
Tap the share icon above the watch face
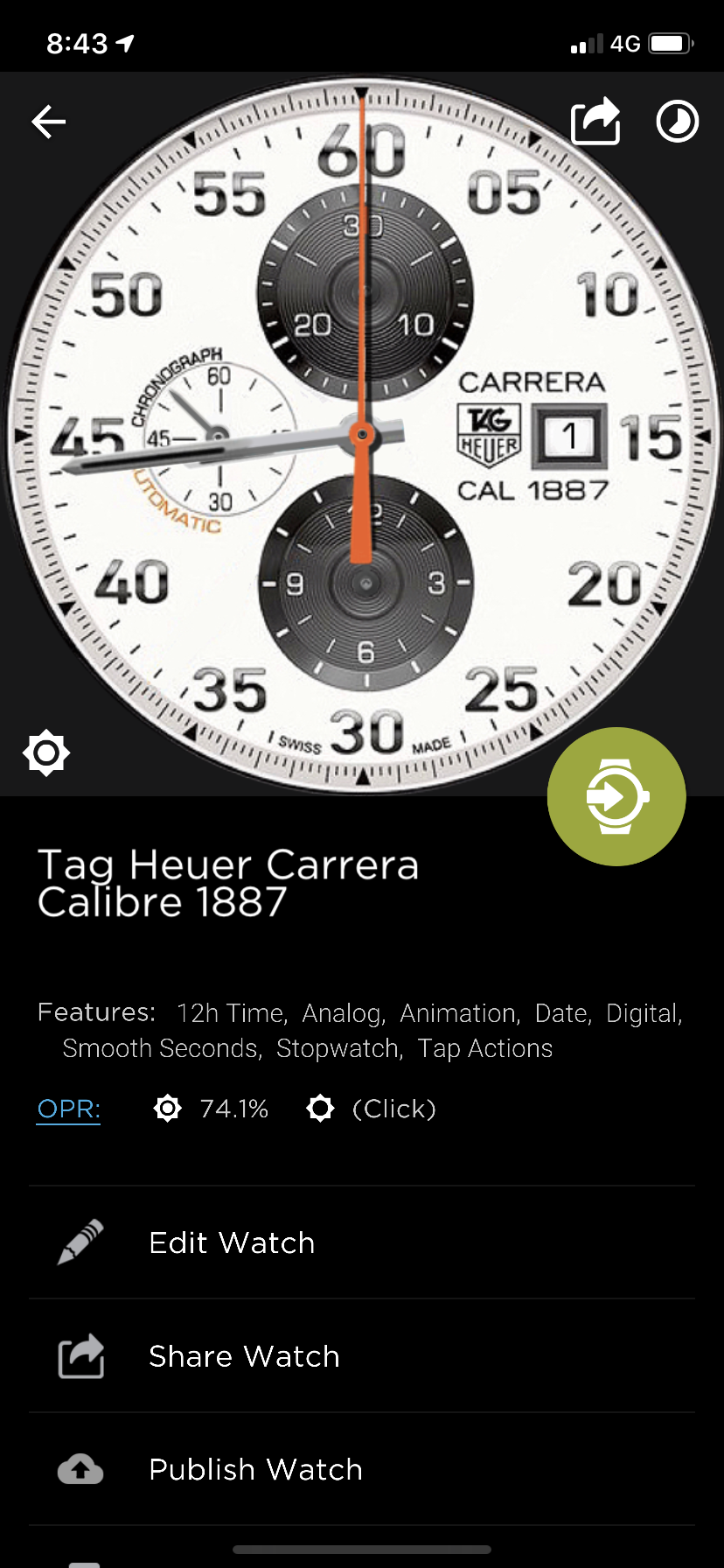point(595,121)
